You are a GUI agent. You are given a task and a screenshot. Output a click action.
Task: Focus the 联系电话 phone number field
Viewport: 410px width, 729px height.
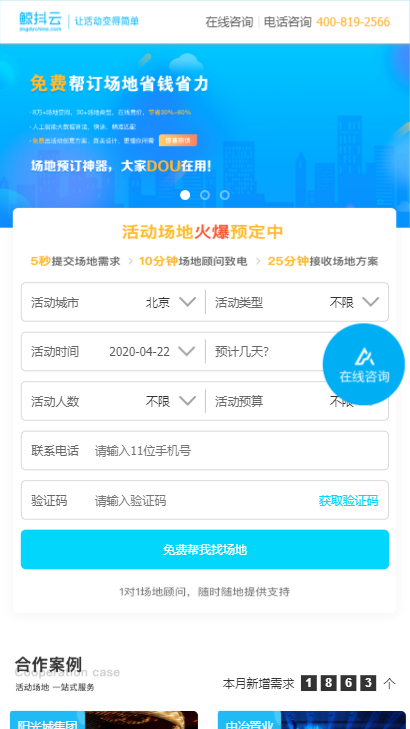205,451
